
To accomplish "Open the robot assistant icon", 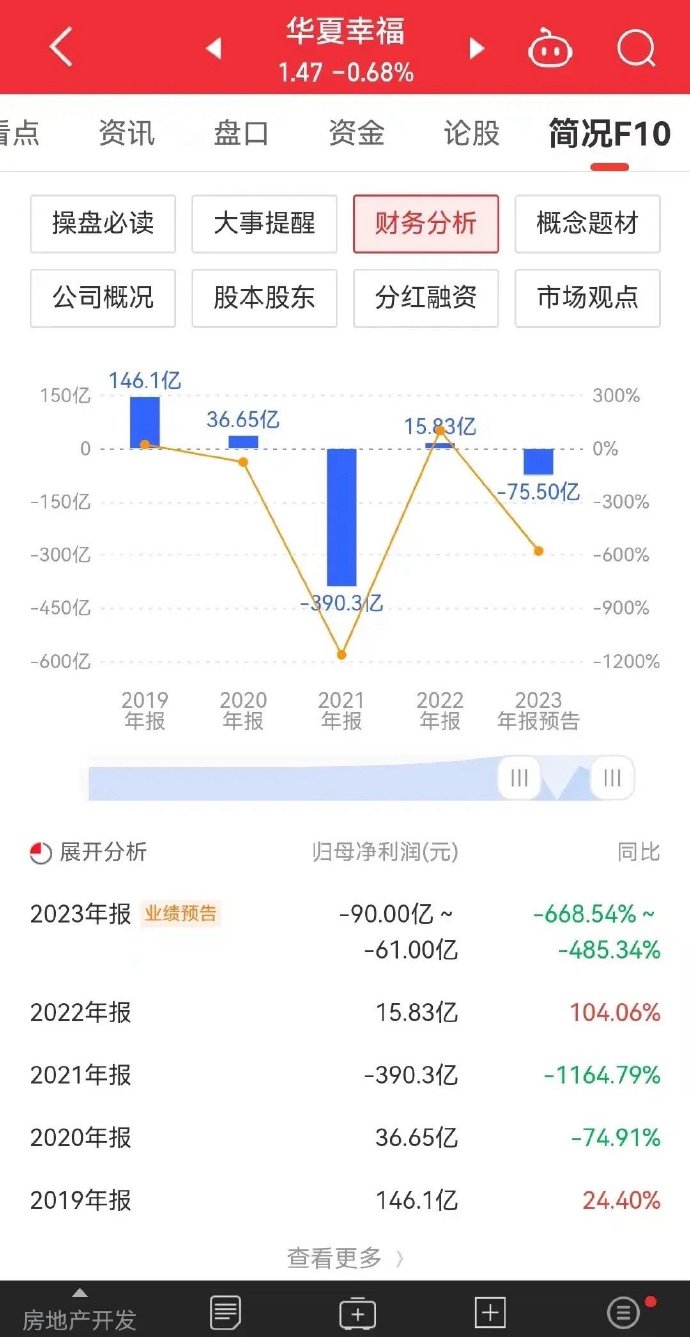I will point(551,47).
